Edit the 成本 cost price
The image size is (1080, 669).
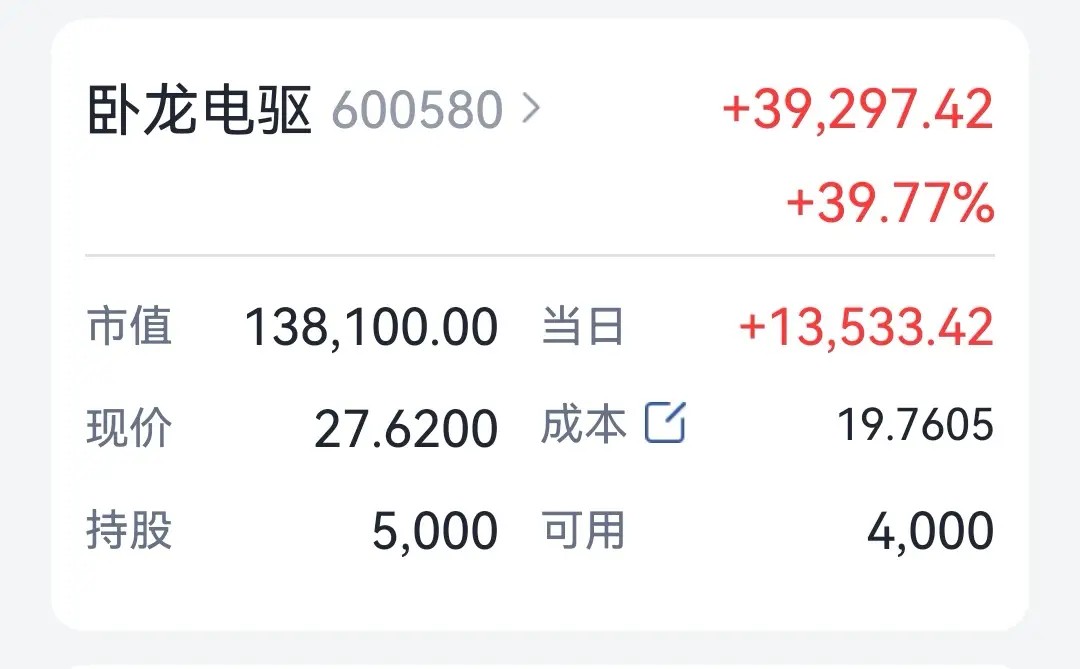665,422
